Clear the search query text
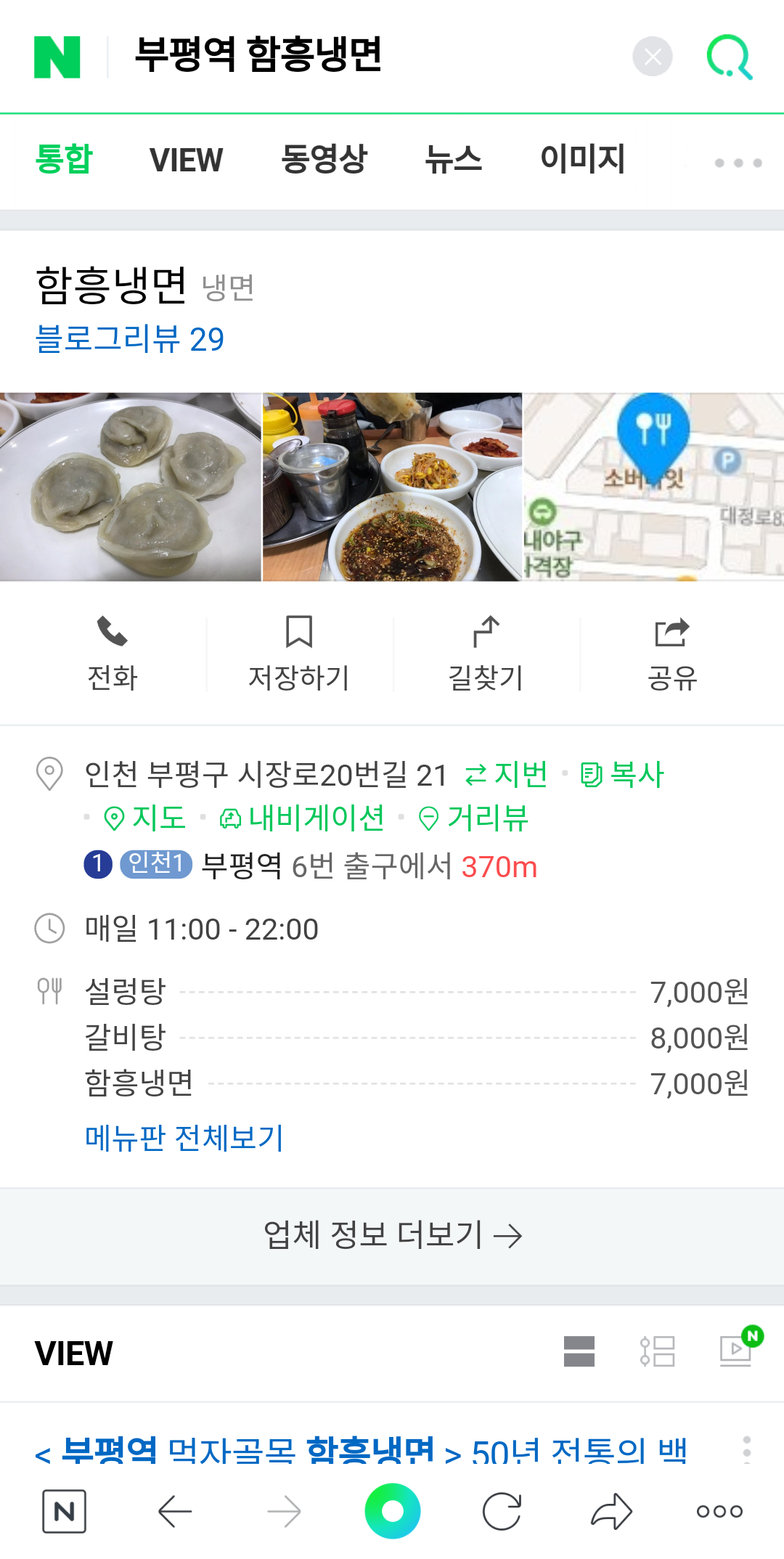Screen dimensions: 784x1559 click(x=653, y=56)
